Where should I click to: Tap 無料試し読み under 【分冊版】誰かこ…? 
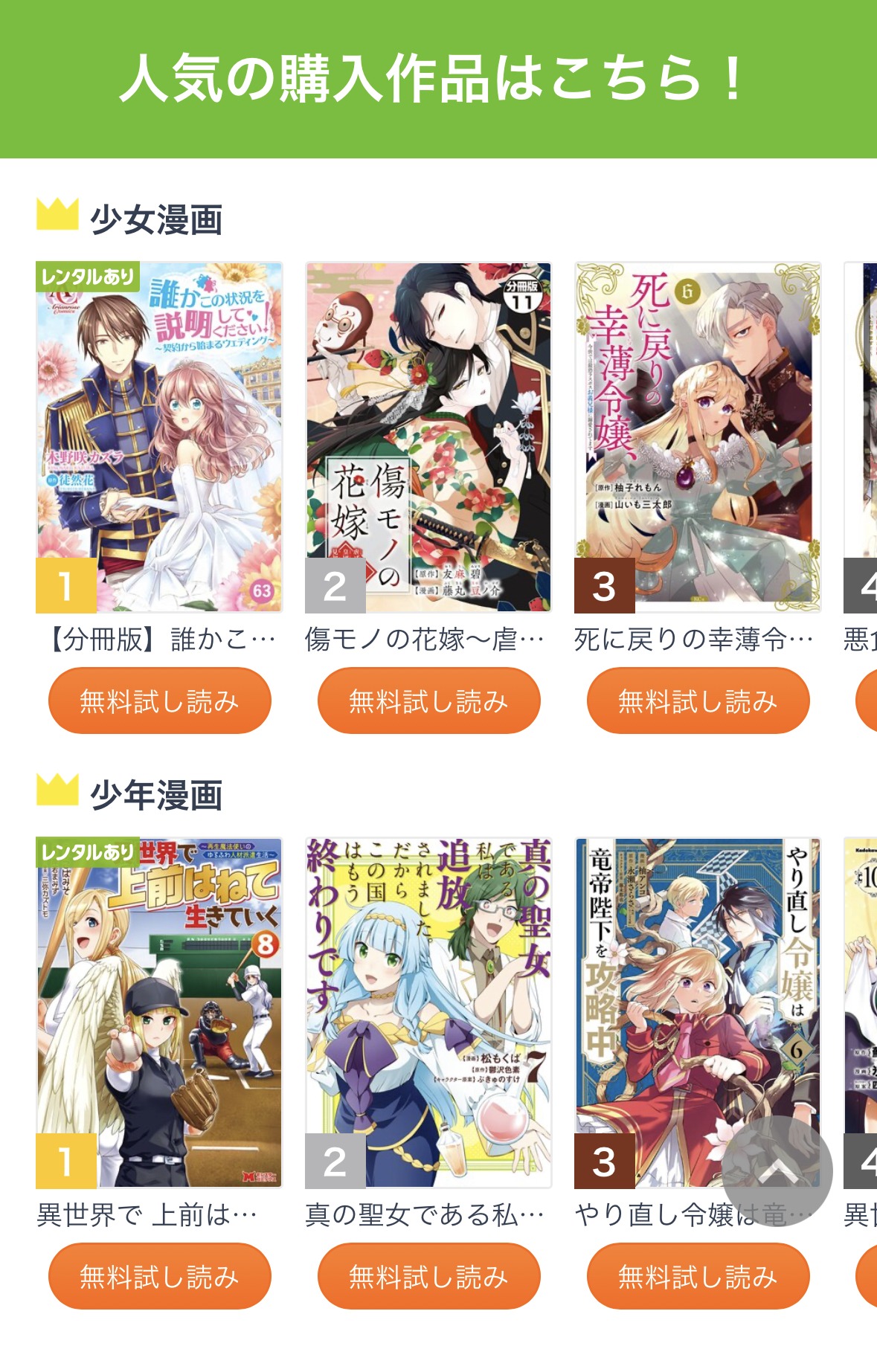(x=159, y=701)
